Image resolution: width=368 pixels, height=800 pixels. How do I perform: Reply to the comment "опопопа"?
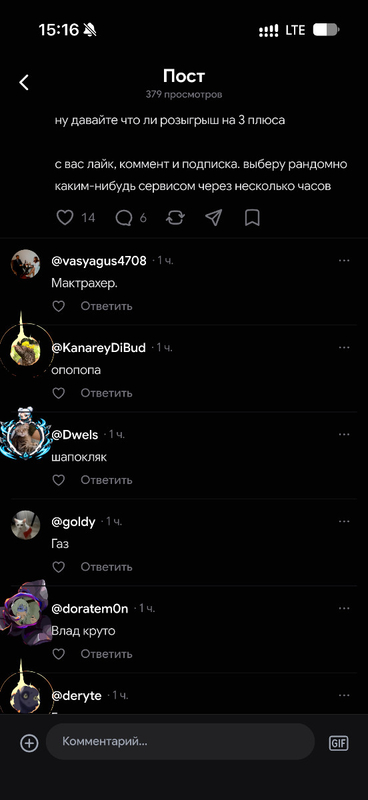(x=106, y=393)
